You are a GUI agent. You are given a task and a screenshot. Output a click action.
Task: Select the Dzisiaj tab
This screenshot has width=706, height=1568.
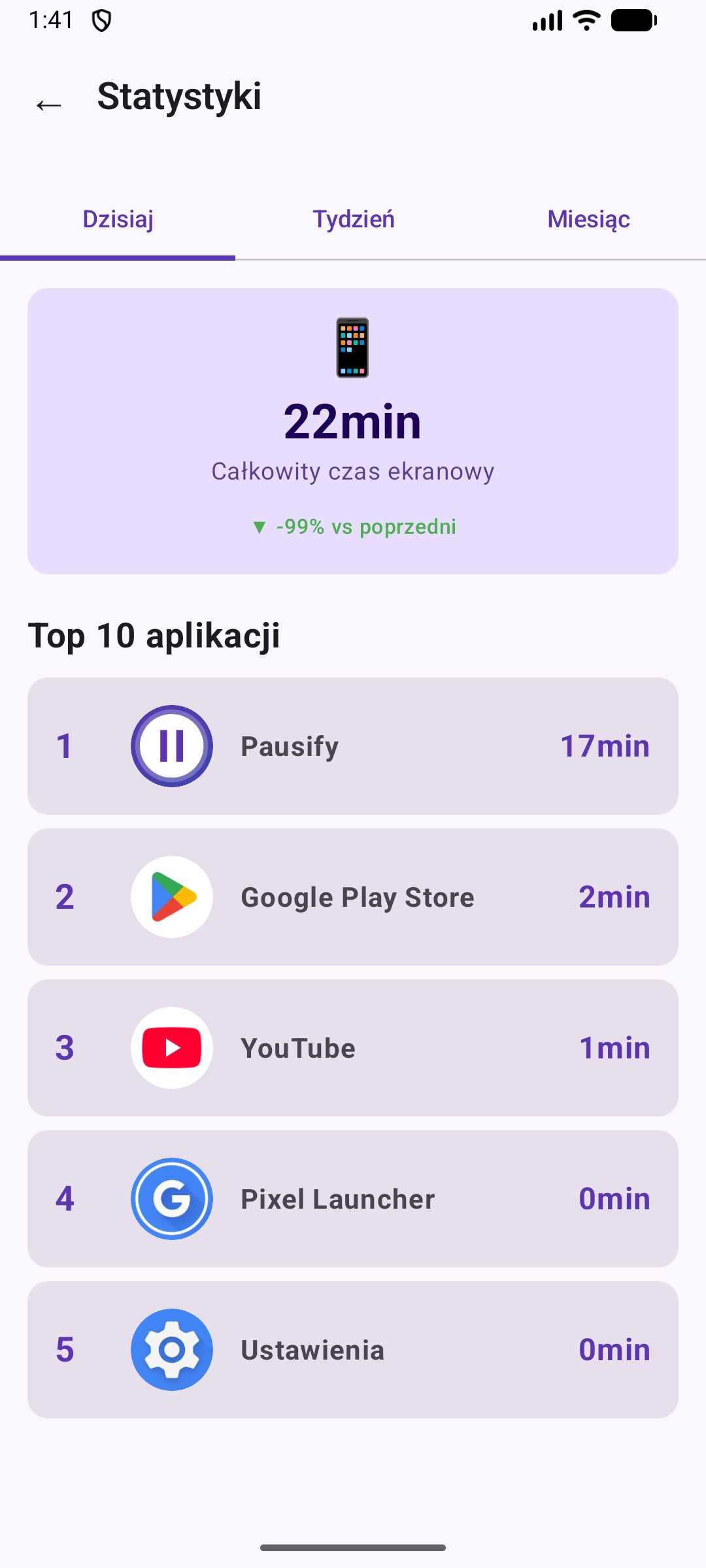point(118,220)
